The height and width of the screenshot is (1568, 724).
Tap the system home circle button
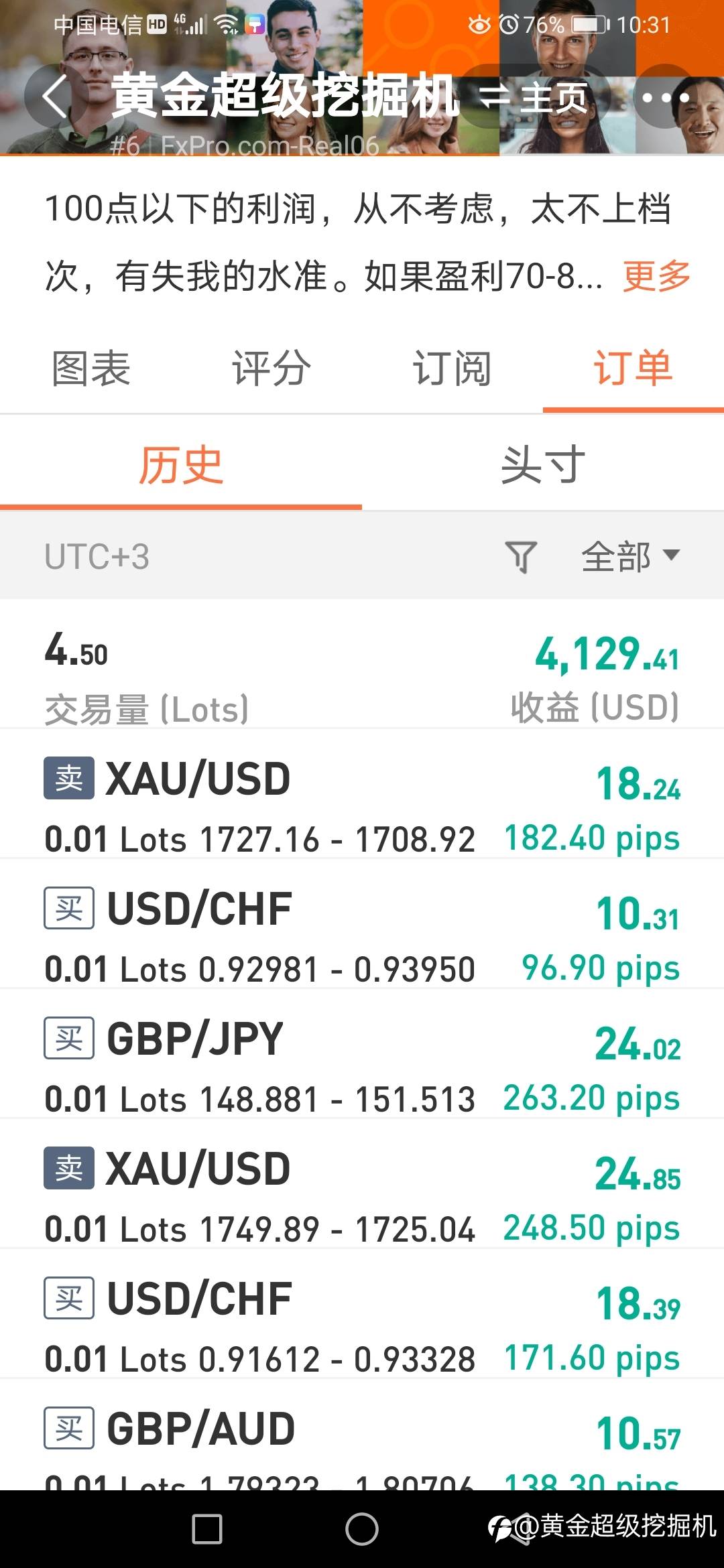tap(362, 1529)
